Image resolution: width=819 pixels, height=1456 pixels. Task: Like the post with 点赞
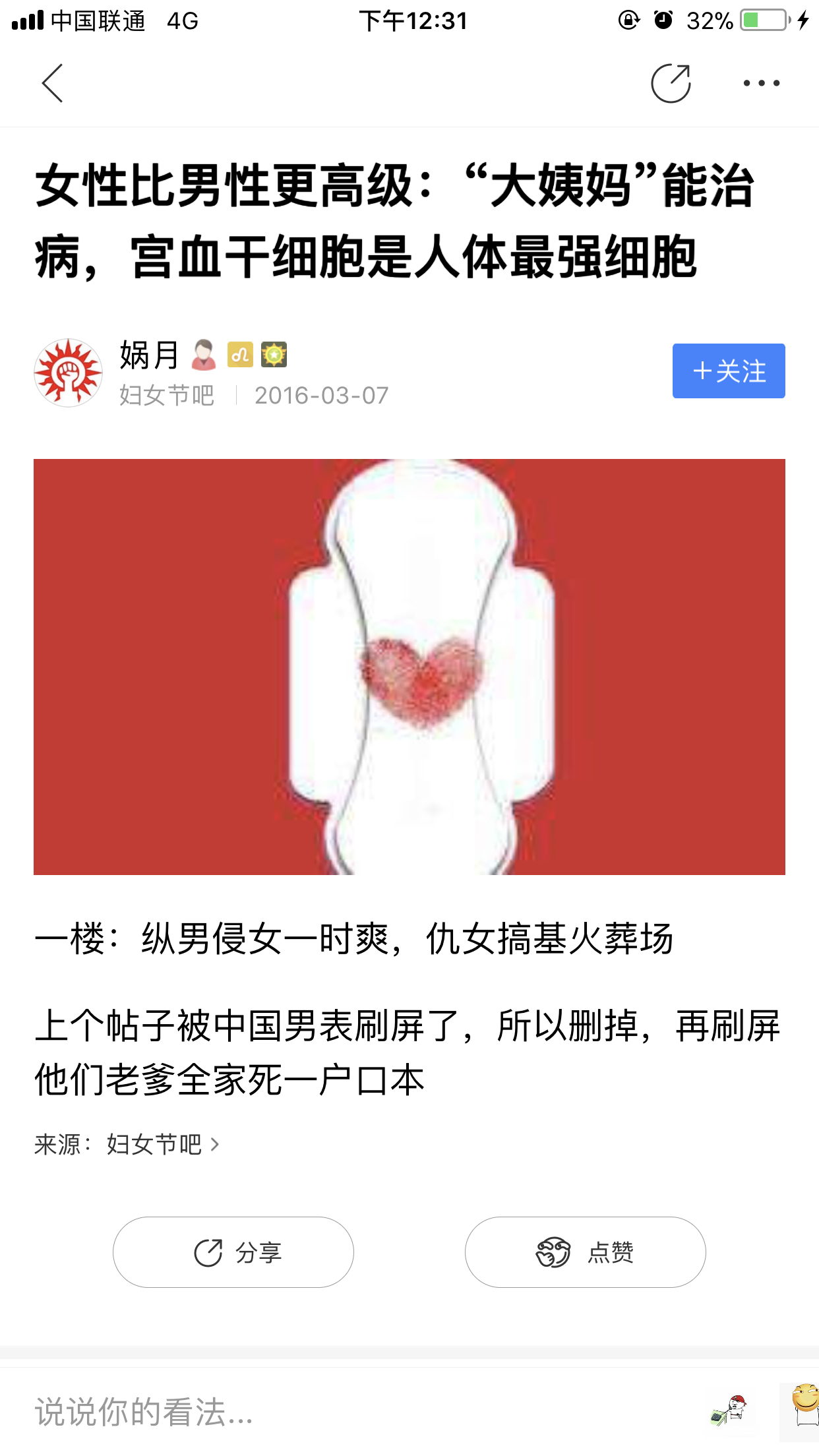585,1252
